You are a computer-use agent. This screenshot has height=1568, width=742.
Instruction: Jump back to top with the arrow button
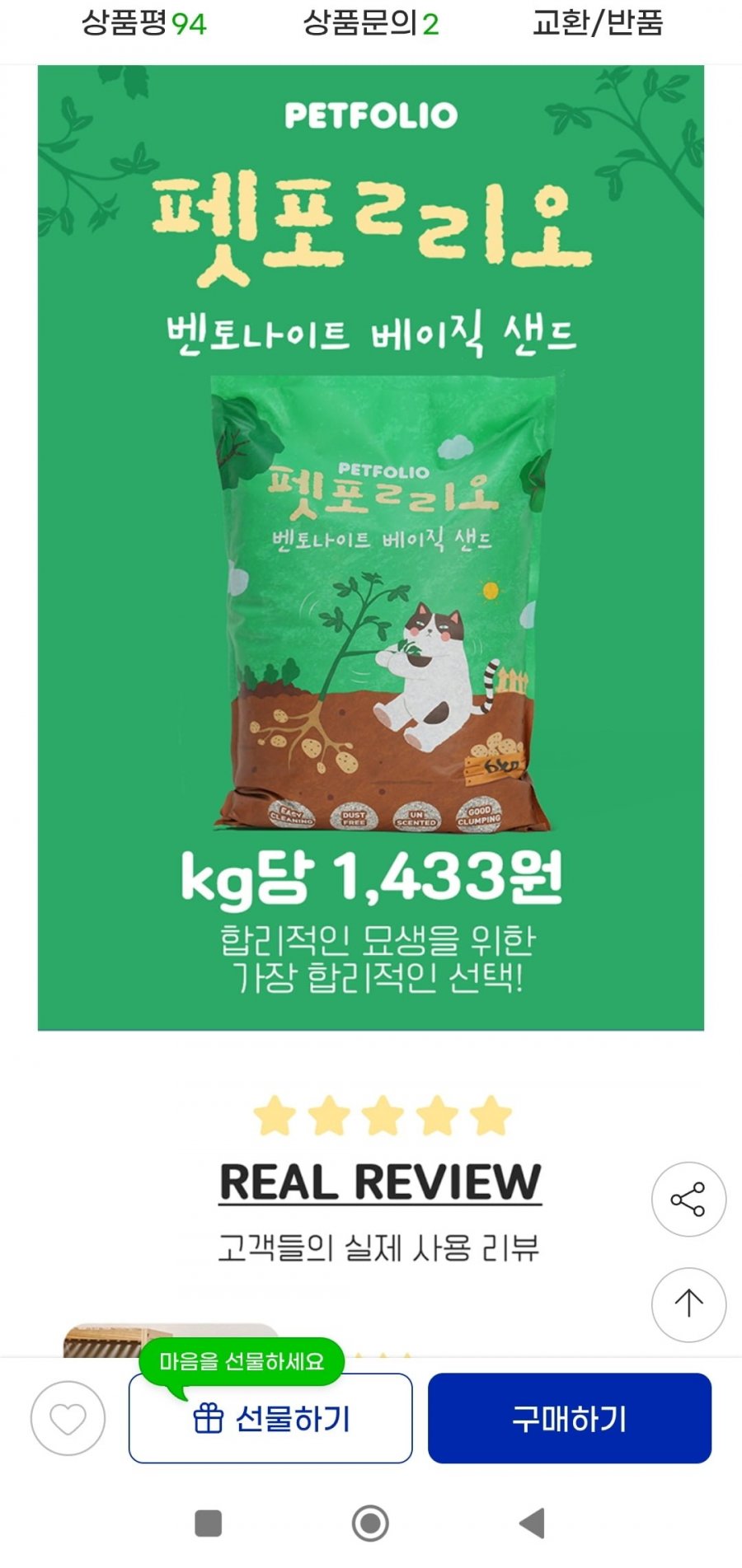pyautogui.click(x=688, y=1304)
